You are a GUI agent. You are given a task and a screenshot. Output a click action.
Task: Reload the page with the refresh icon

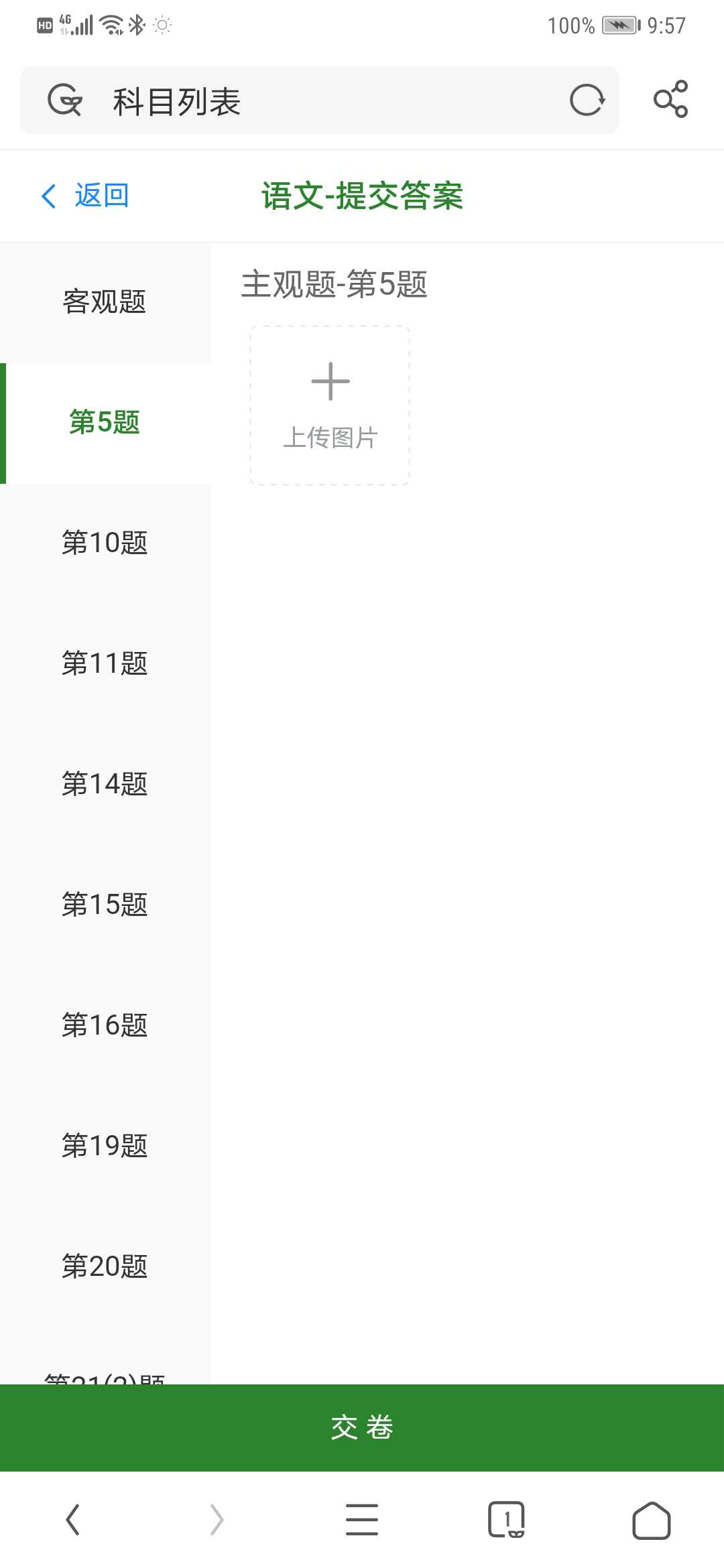click(587, 101)
